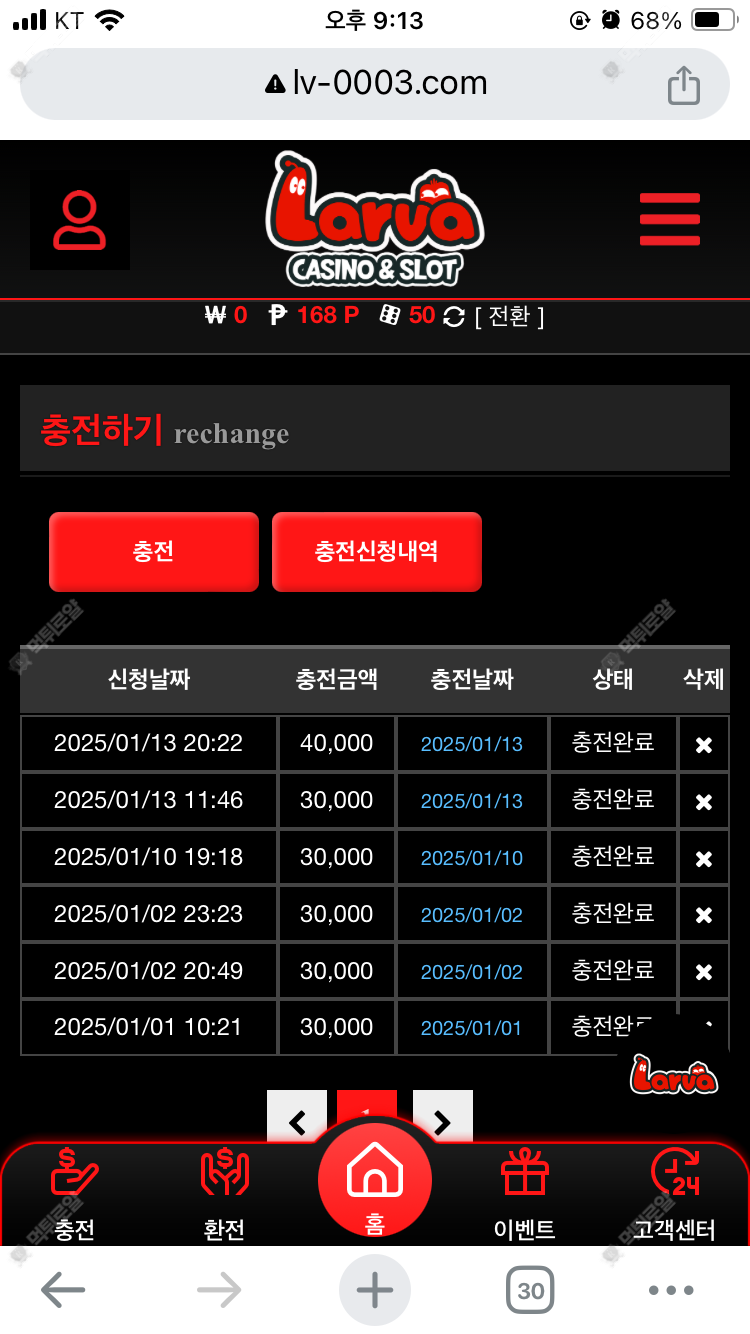Share the page from the address bar
The width and height of the screenshot is (750, 1334).
(x=683, y=84)
